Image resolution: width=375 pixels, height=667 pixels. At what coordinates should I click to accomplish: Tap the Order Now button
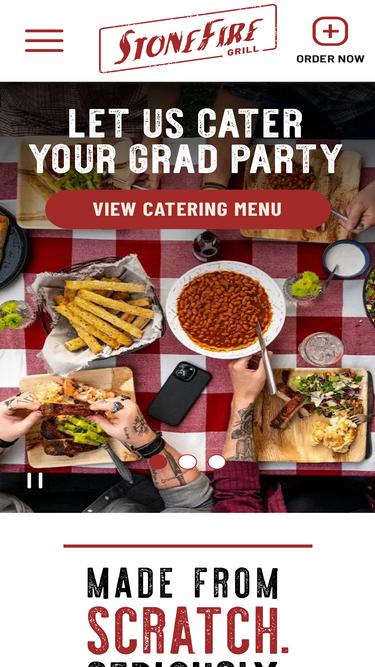tap(330, 40)
